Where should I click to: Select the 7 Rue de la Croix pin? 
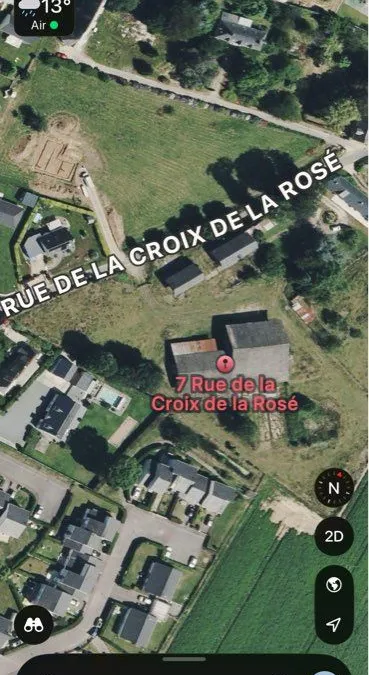pyautogui.click(x=224, y=364)
